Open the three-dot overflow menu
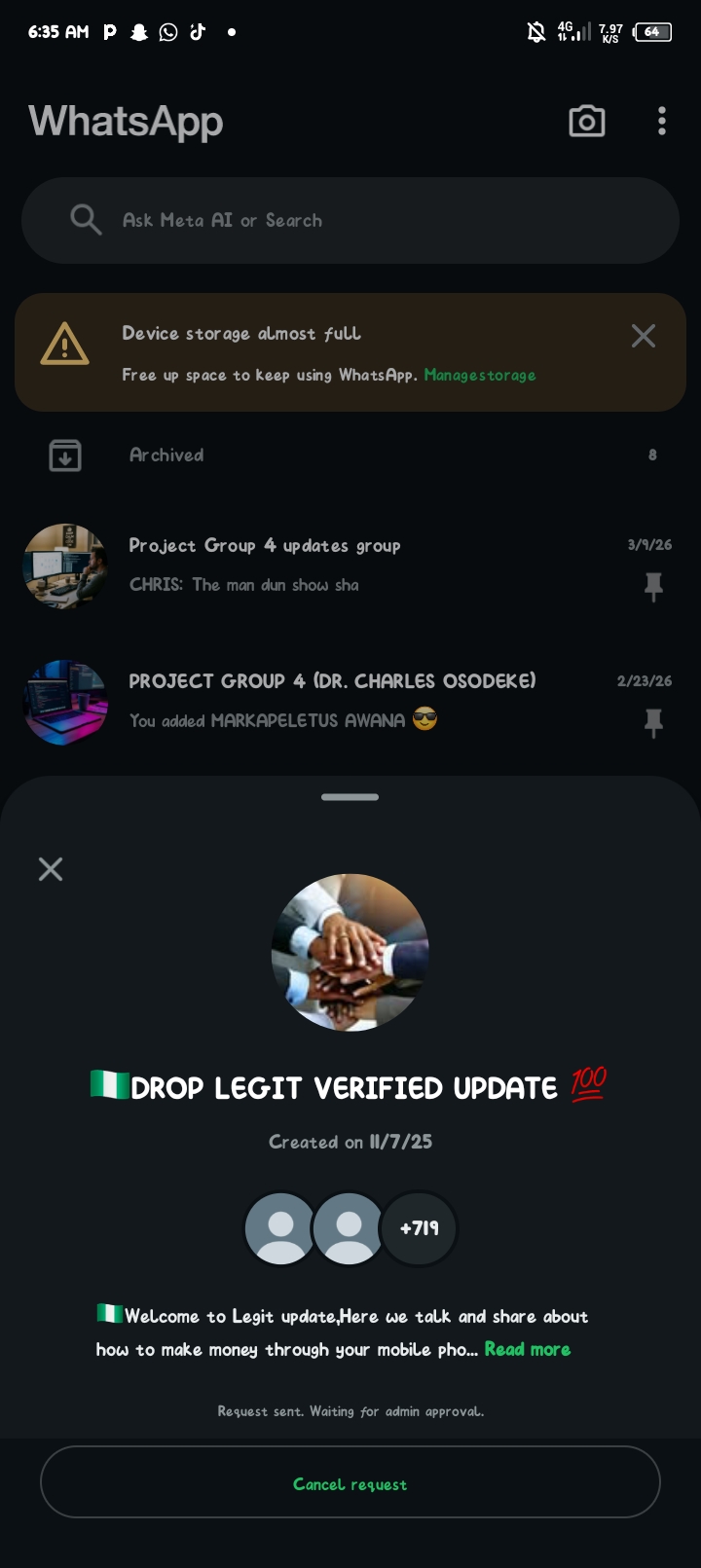 [662, 121]
